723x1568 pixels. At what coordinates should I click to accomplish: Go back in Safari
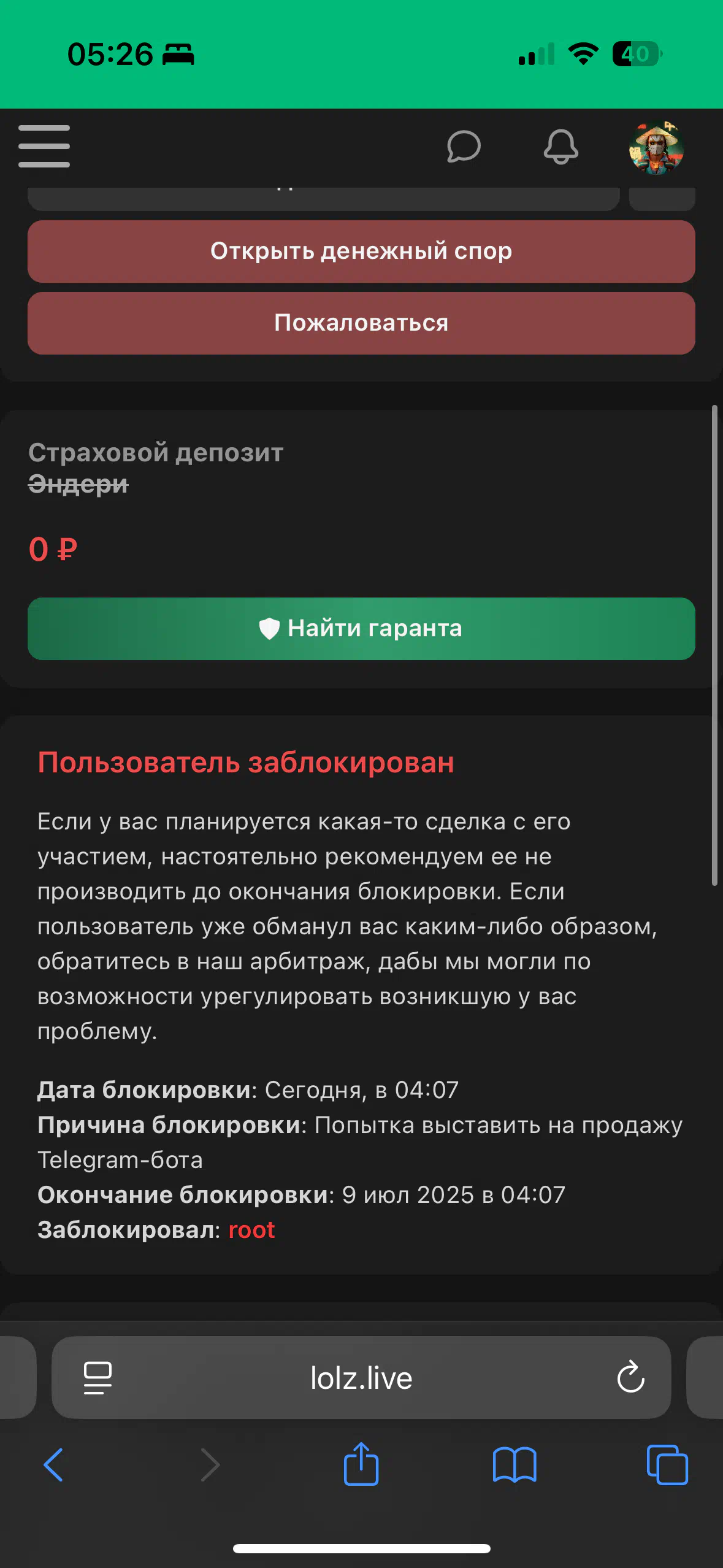(53, 1465)
